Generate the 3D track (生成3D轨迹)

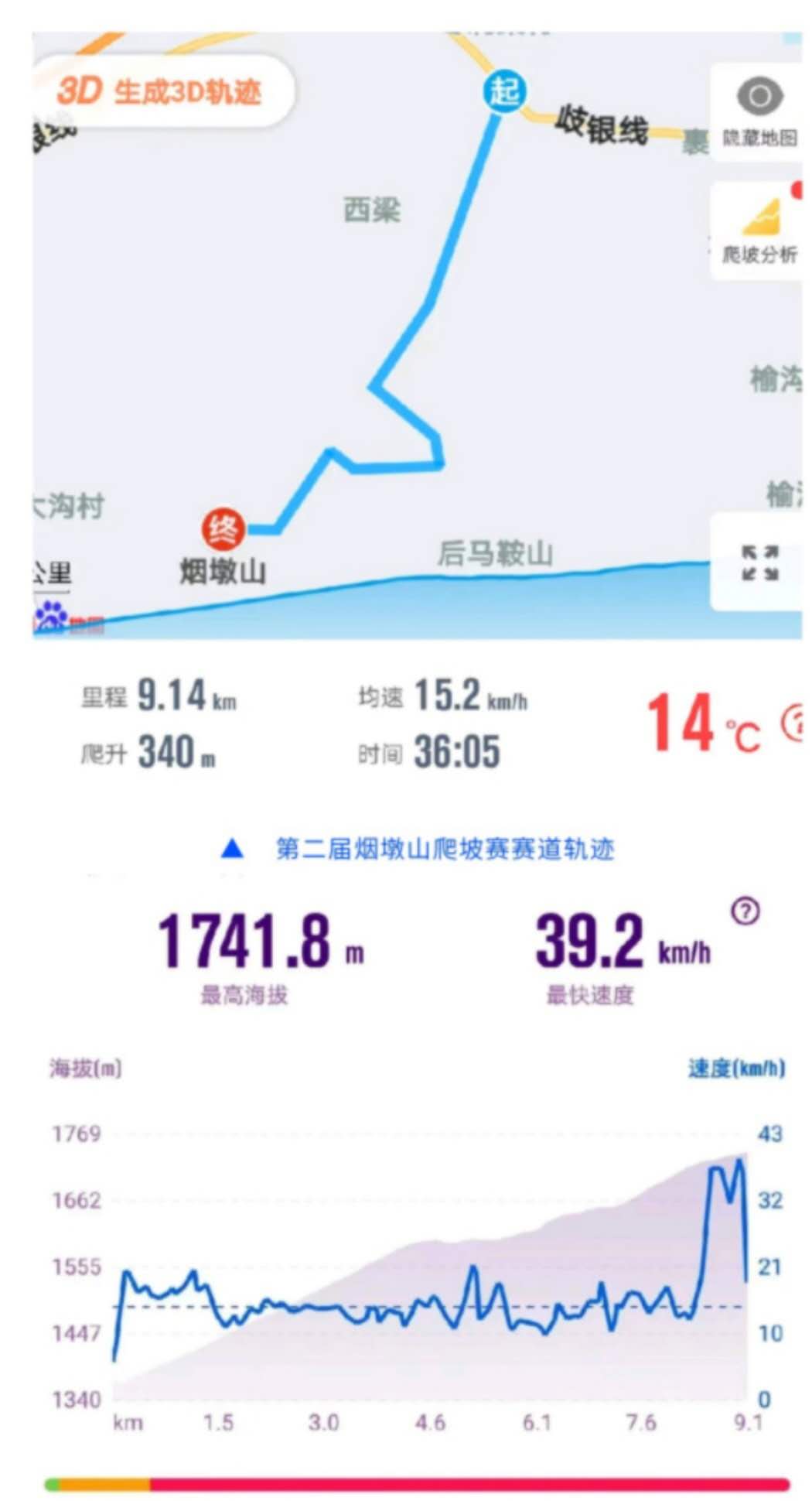click(x=161, y=92)
